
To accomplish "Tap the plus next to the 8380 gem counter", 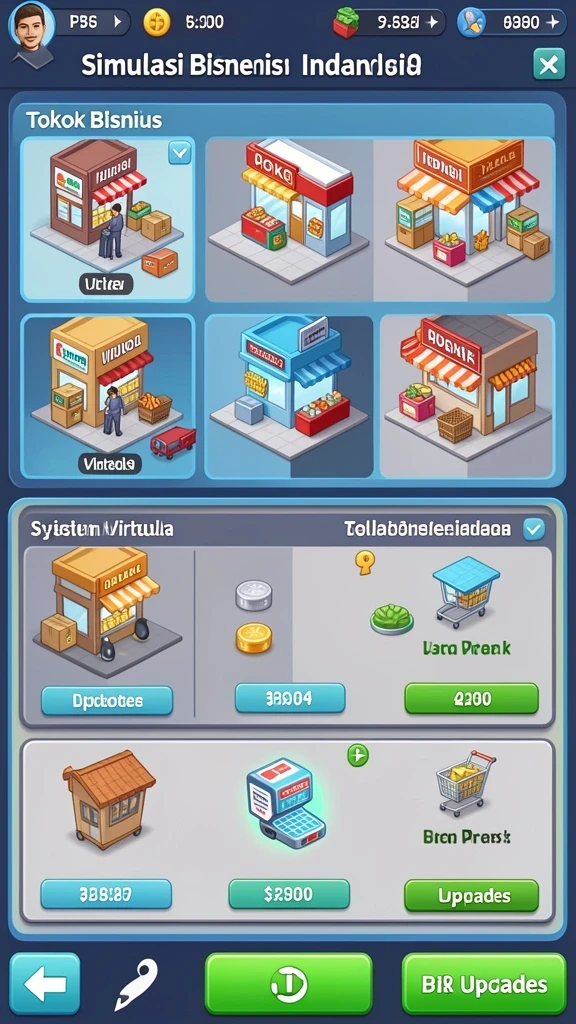I will pos(552,22).
